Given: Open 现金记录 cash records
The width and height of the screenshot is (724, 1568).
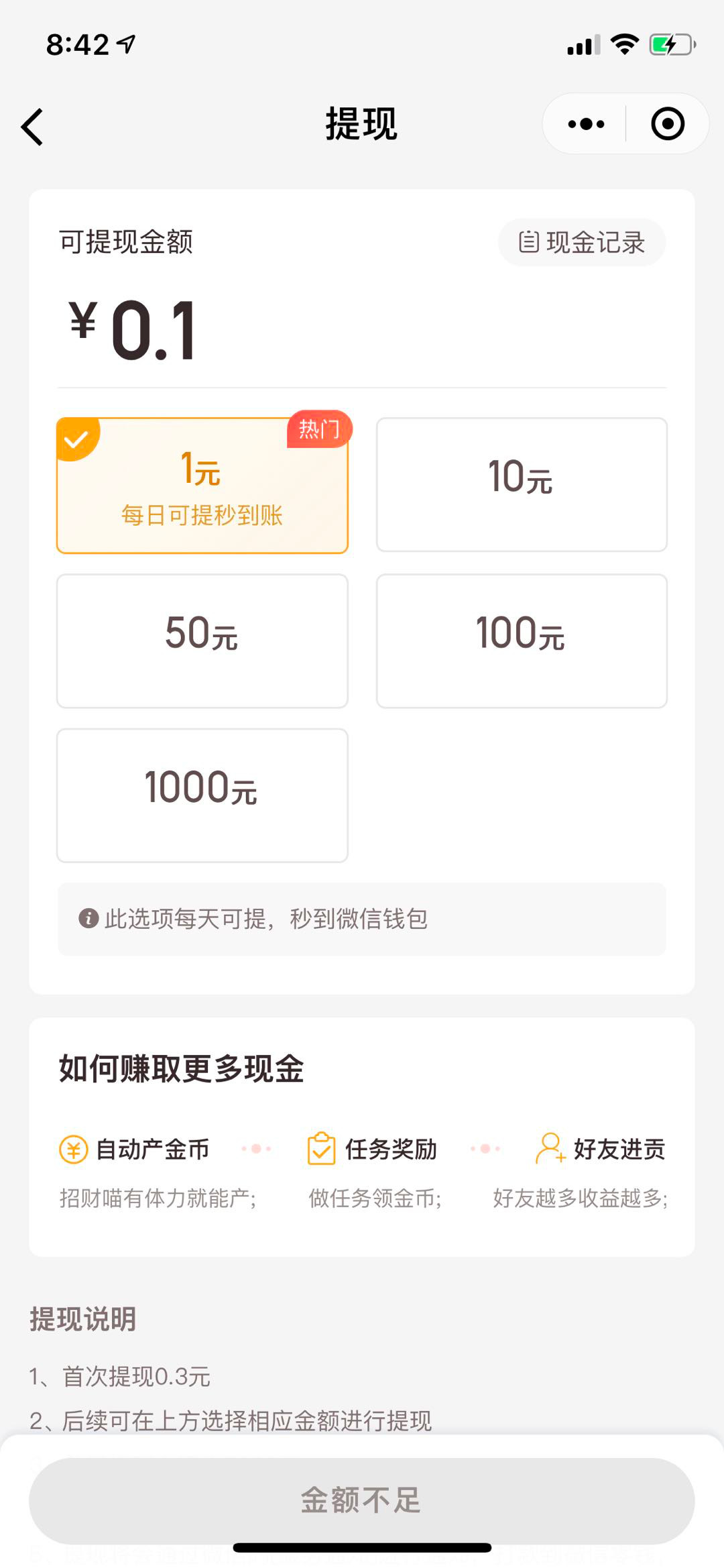Looking at the screenshot, I should (581, 242).
